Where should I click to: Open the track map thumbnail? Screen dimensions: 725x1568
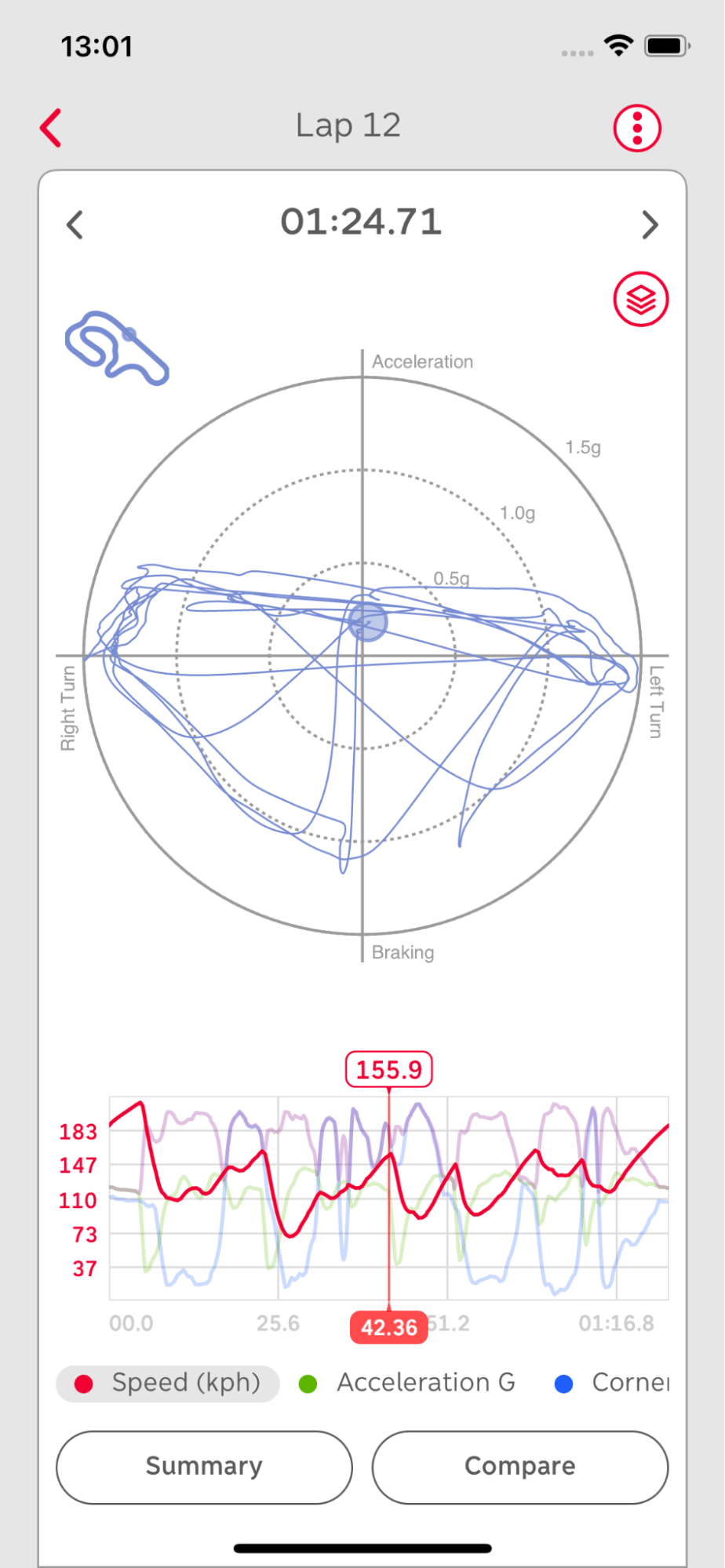coord(117,348)
